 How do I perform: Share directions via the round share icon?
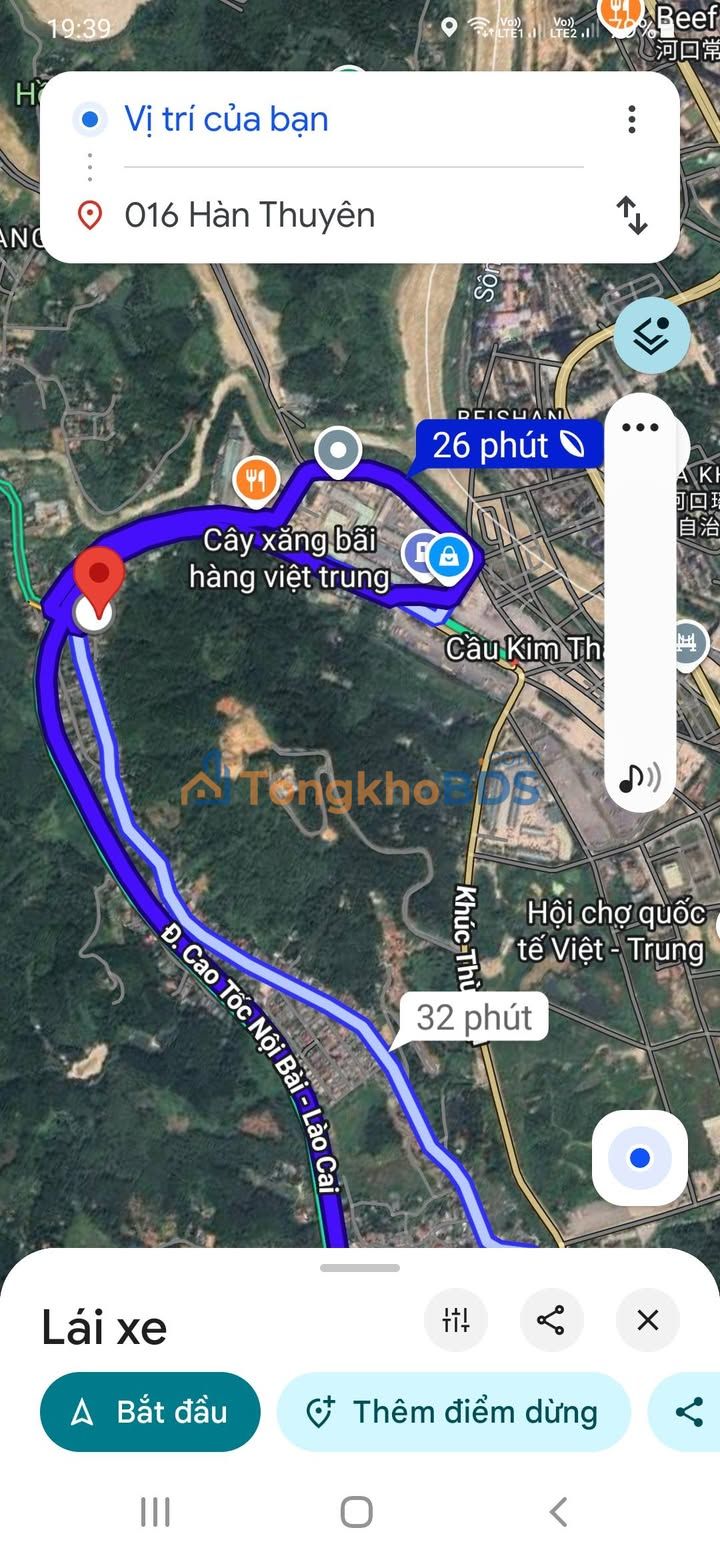pos(551,1321)
